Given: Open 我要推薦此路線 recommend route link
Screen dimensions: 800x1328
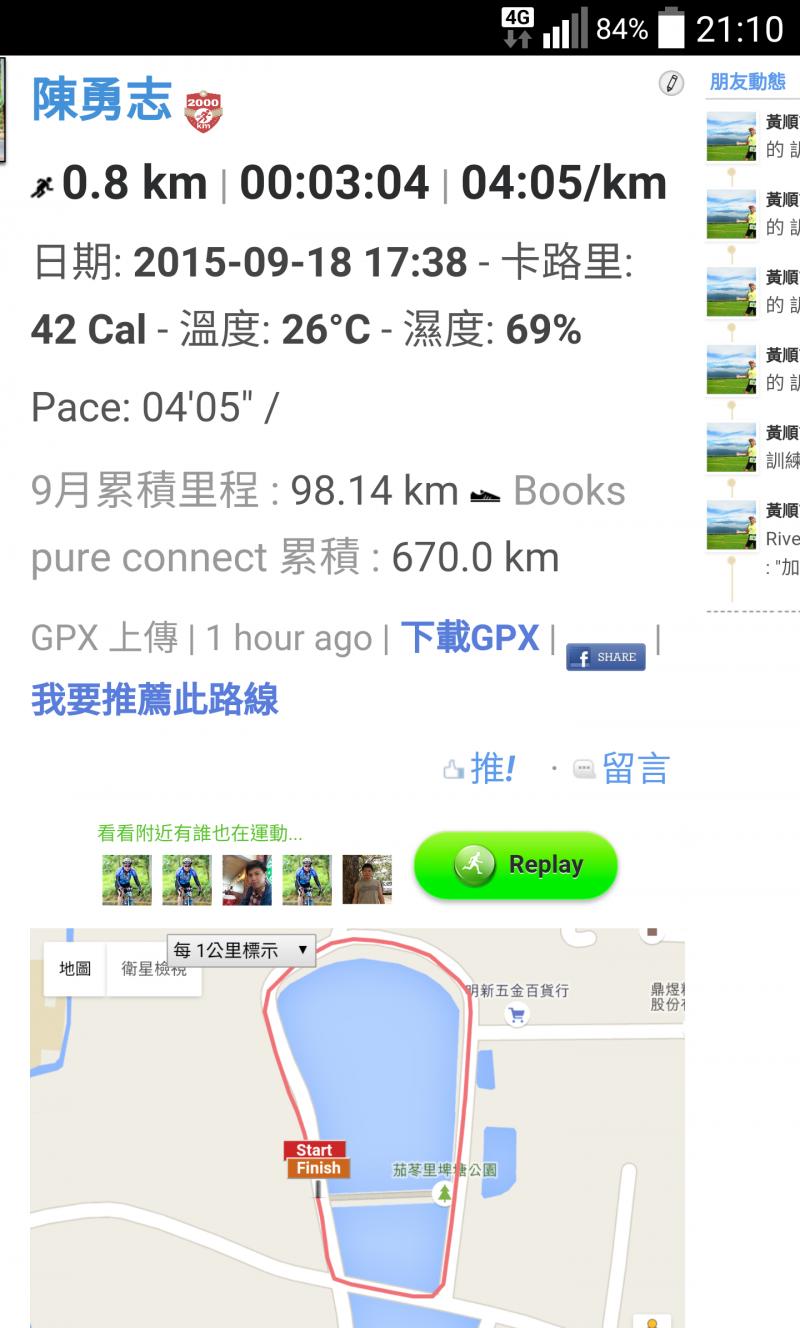Looking at the screenshot, I should tap(154, 699).
